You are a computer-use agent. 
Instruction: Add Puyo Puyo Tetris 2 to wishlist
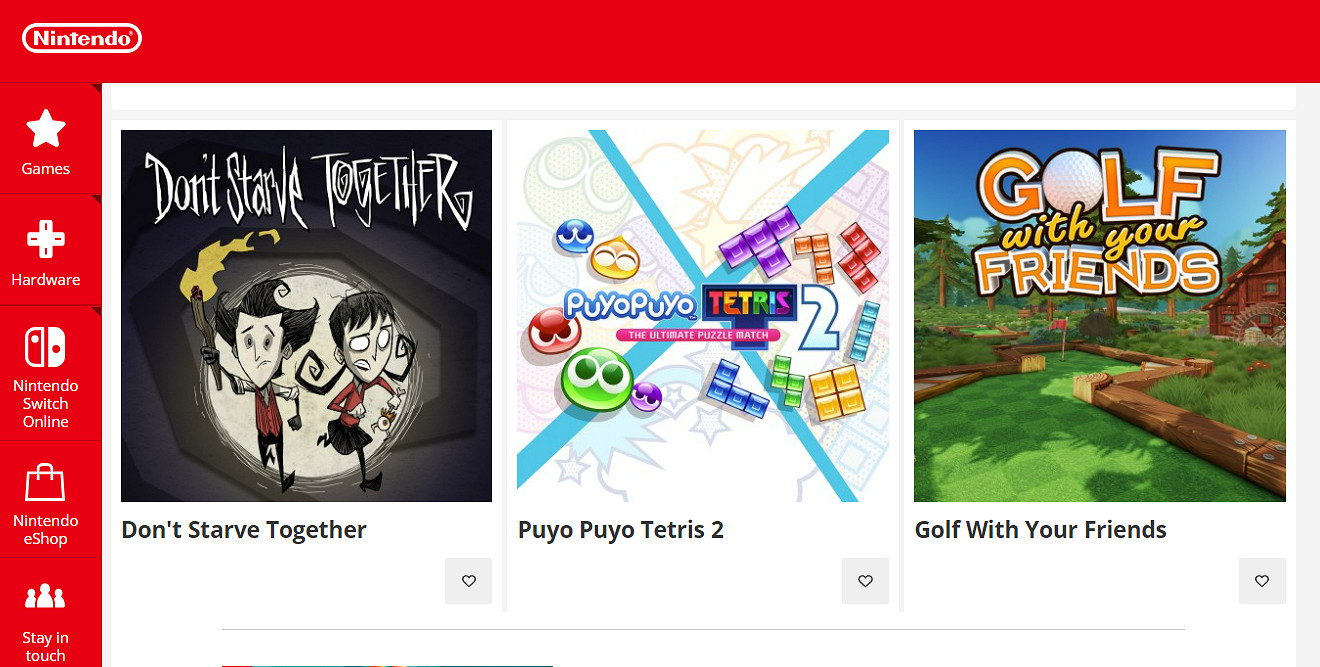coord(865,581)
